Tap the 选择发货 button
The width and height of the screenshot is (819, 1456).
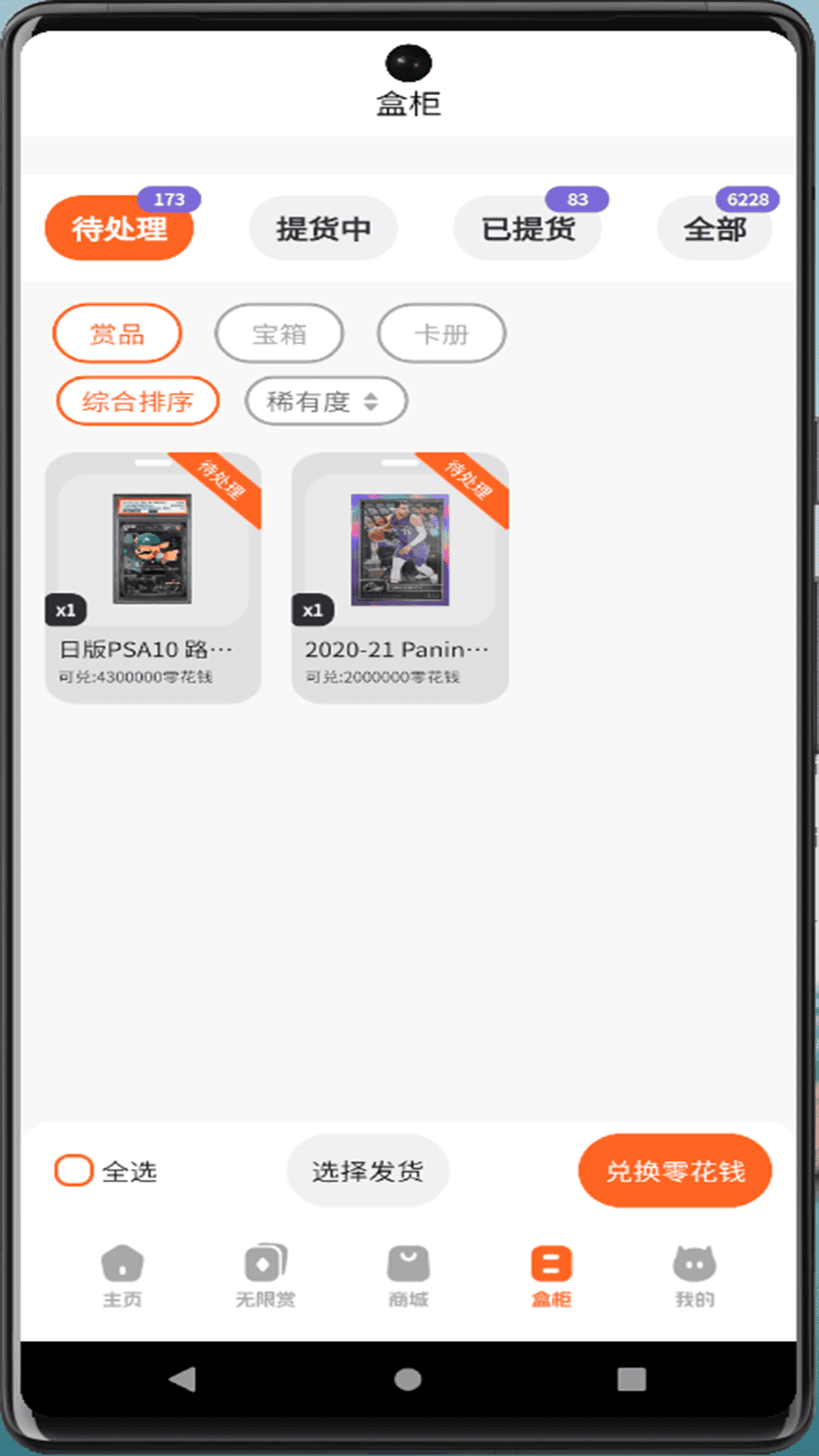pyautogui.click(x=368, y=1171)
